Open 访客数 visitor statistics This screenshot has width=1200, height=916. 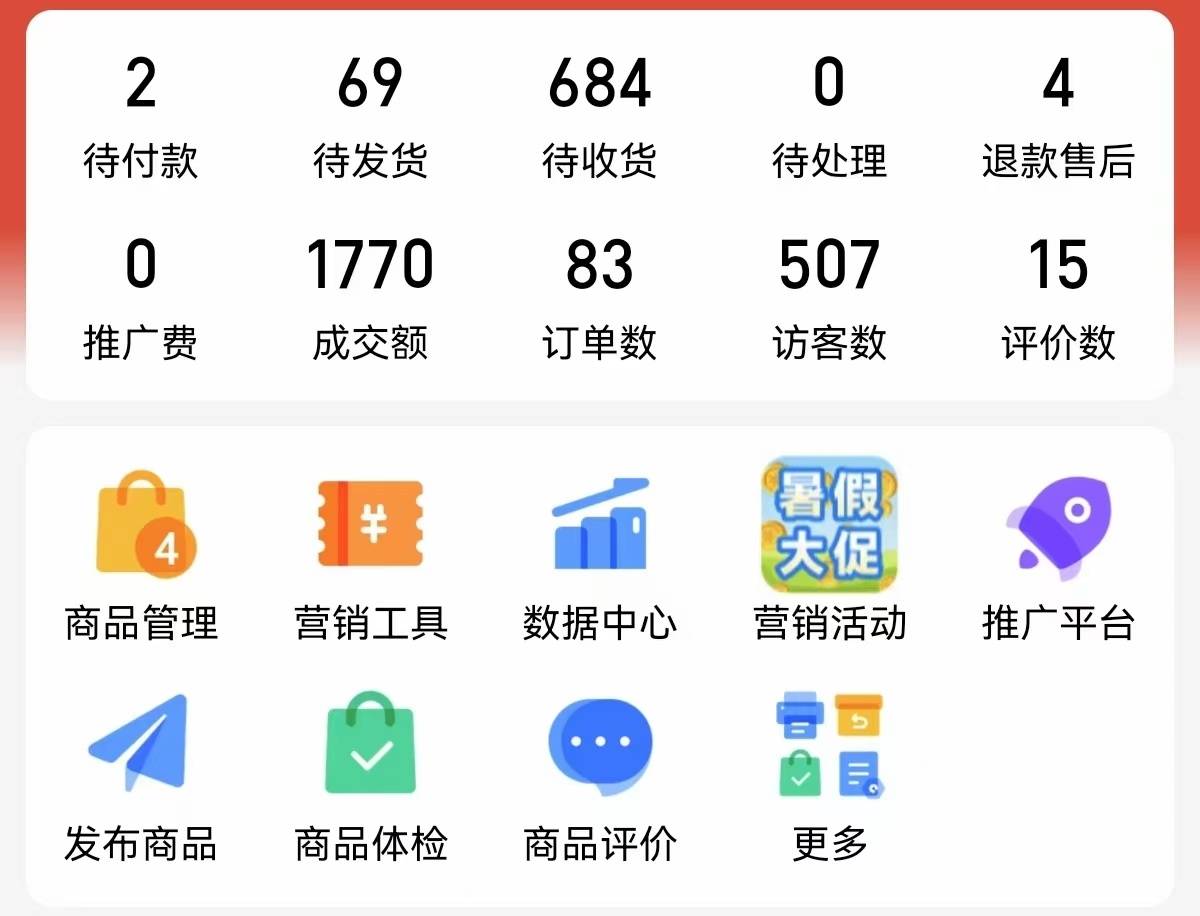click(x=829, y=300)
